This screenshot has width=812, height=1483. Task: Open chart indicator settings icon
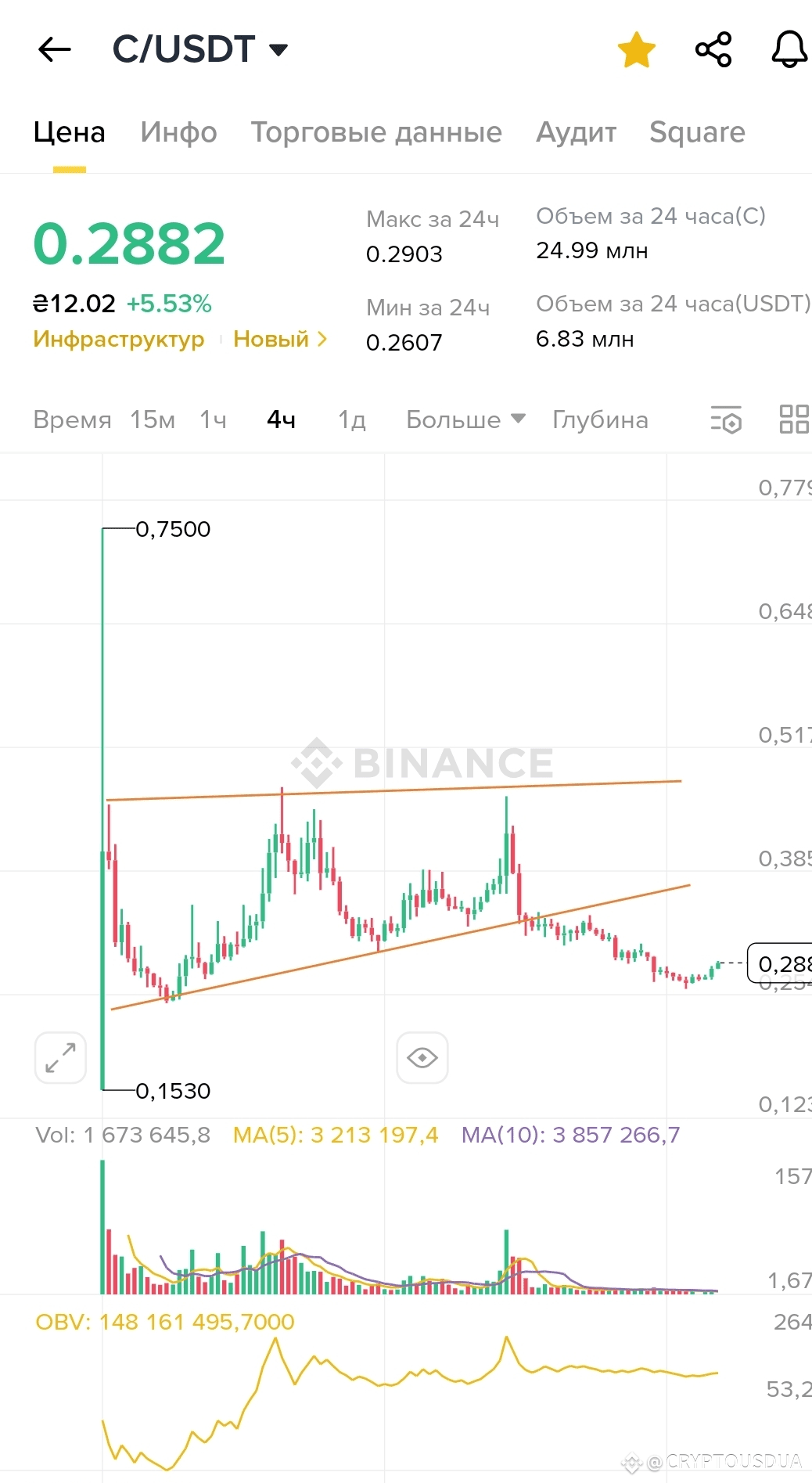726,419
